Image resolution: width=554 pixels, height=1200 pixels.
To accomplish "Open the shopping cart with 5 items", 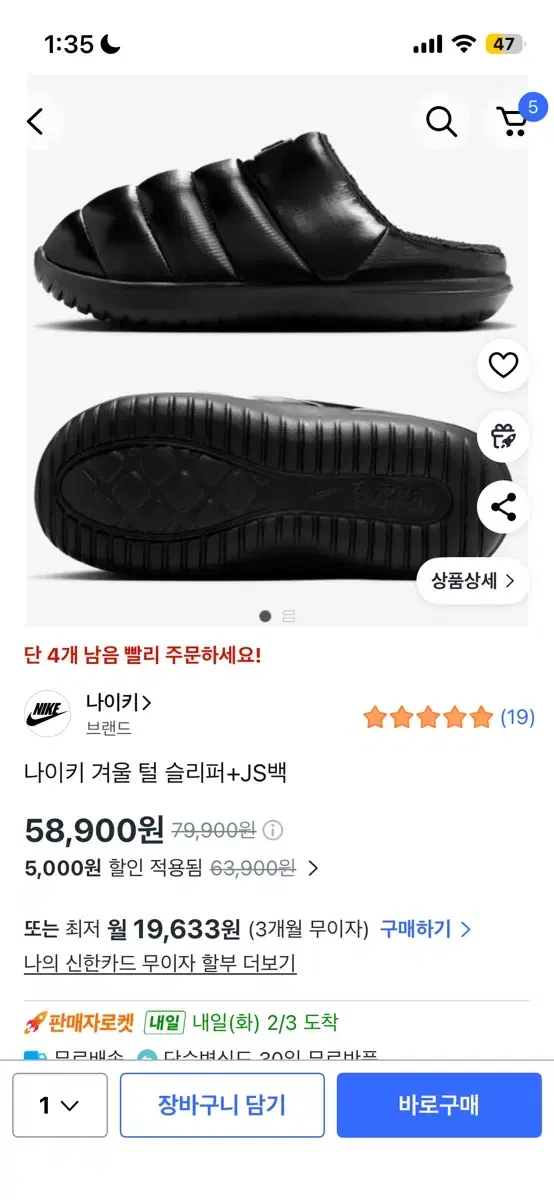I will [x=515, y=120].
